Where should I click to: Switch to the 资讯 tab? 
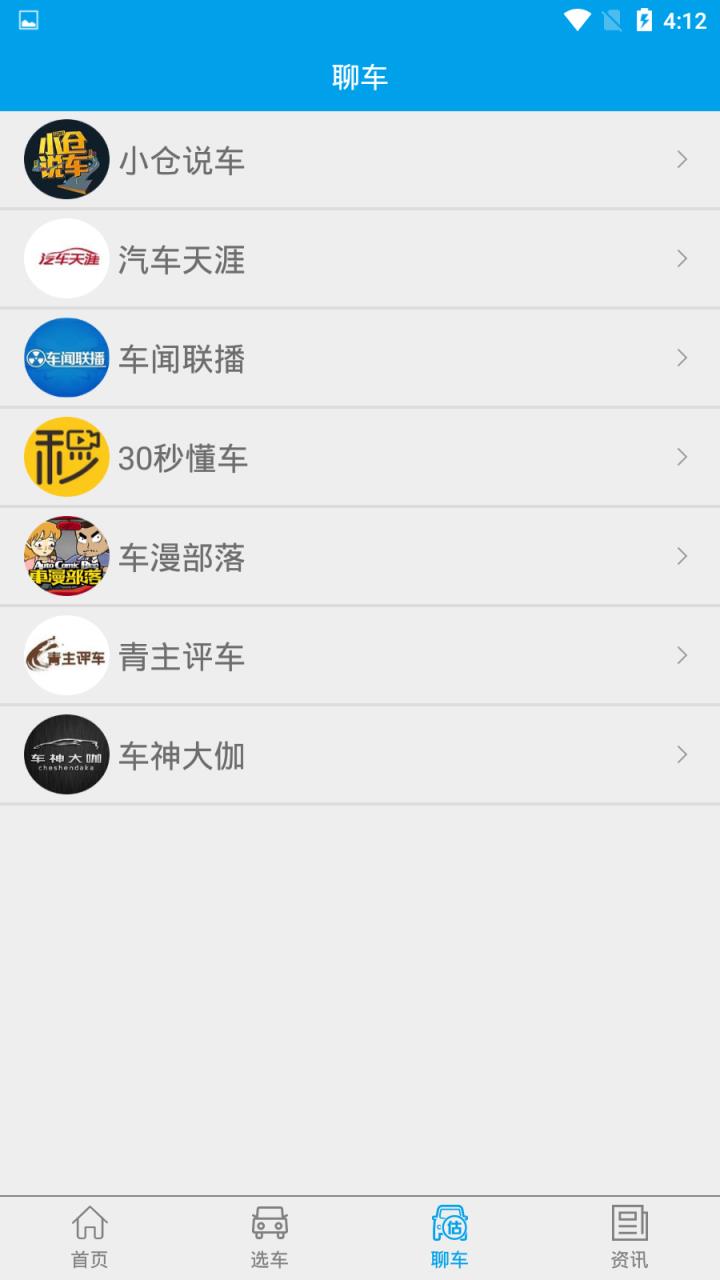click(x=629, y=1236)
